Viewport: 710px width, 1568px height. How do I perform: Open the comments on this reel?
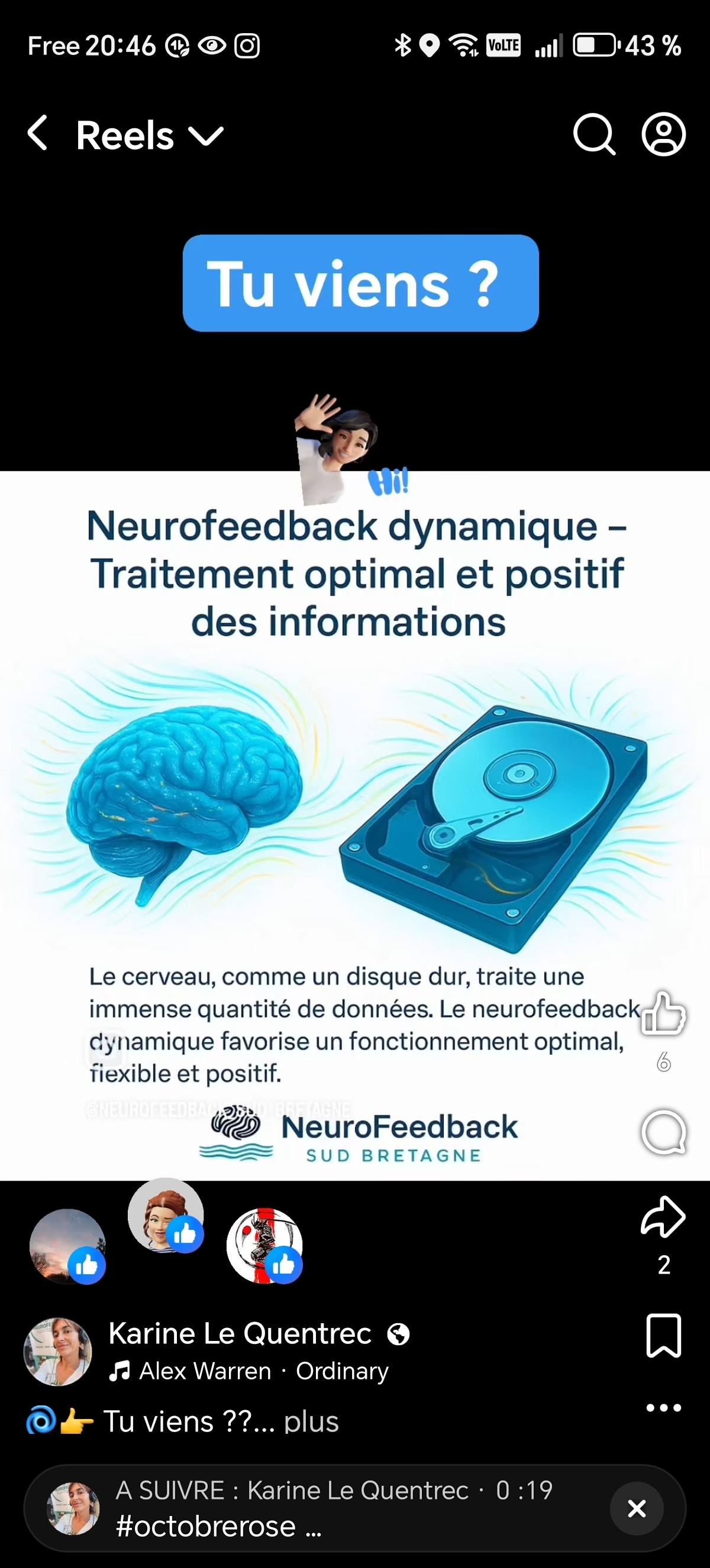point(663,1132)
